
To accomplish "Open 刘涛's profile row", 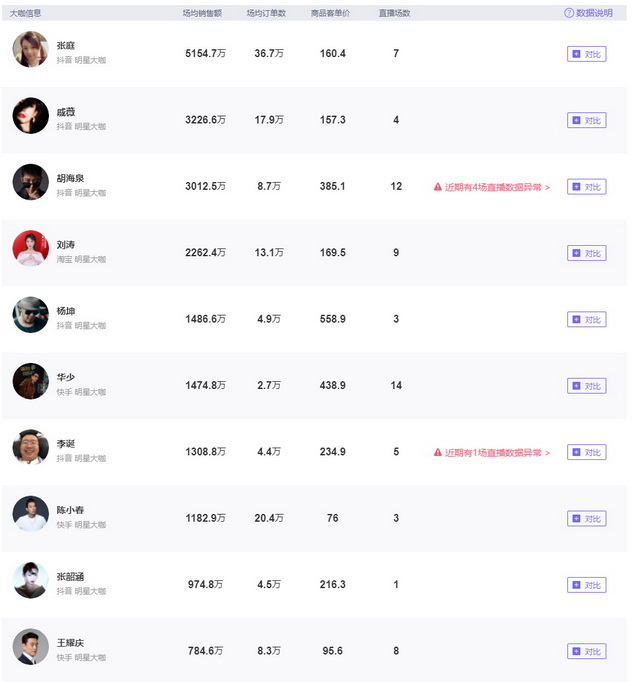I will [x=66, y=245].
